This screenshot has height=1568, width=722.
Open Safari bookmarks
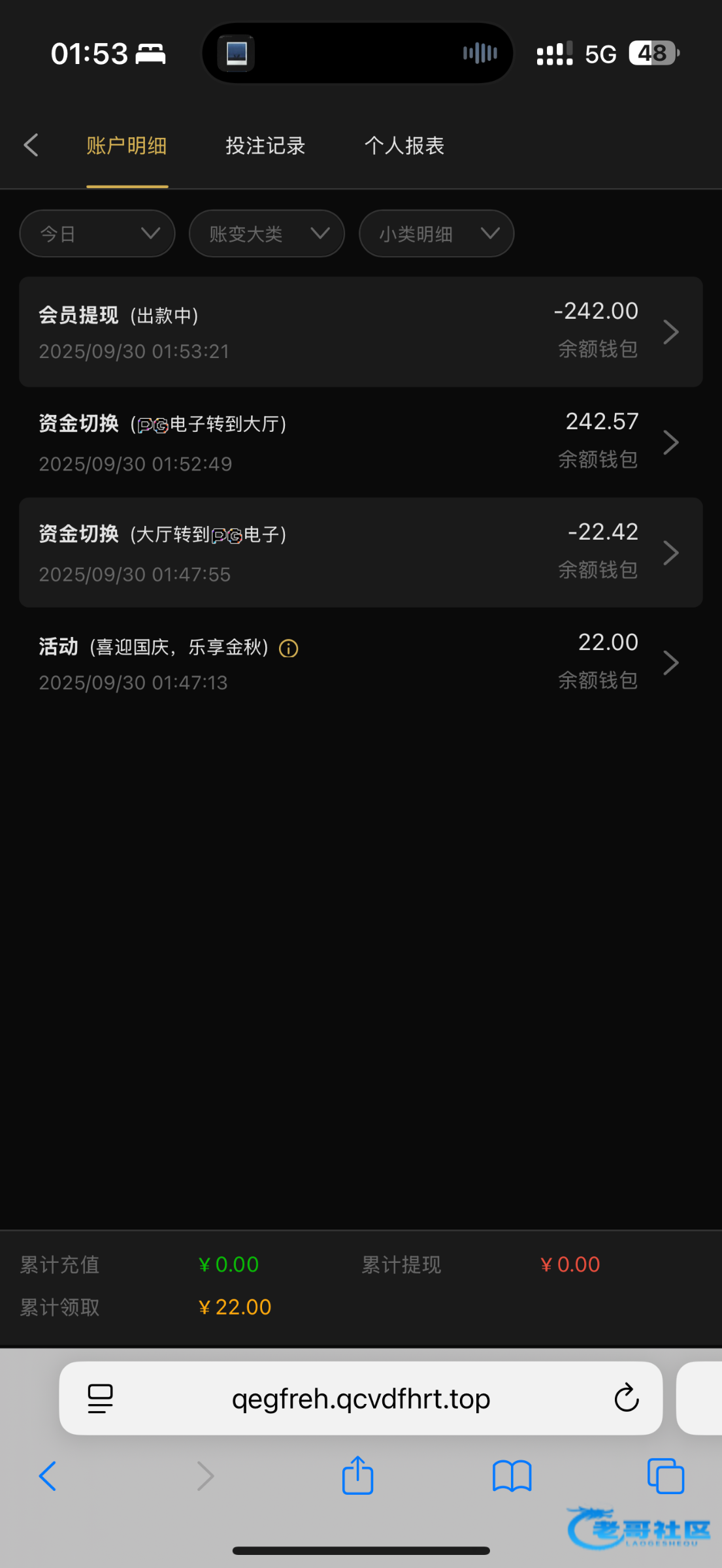point(512,1476)
